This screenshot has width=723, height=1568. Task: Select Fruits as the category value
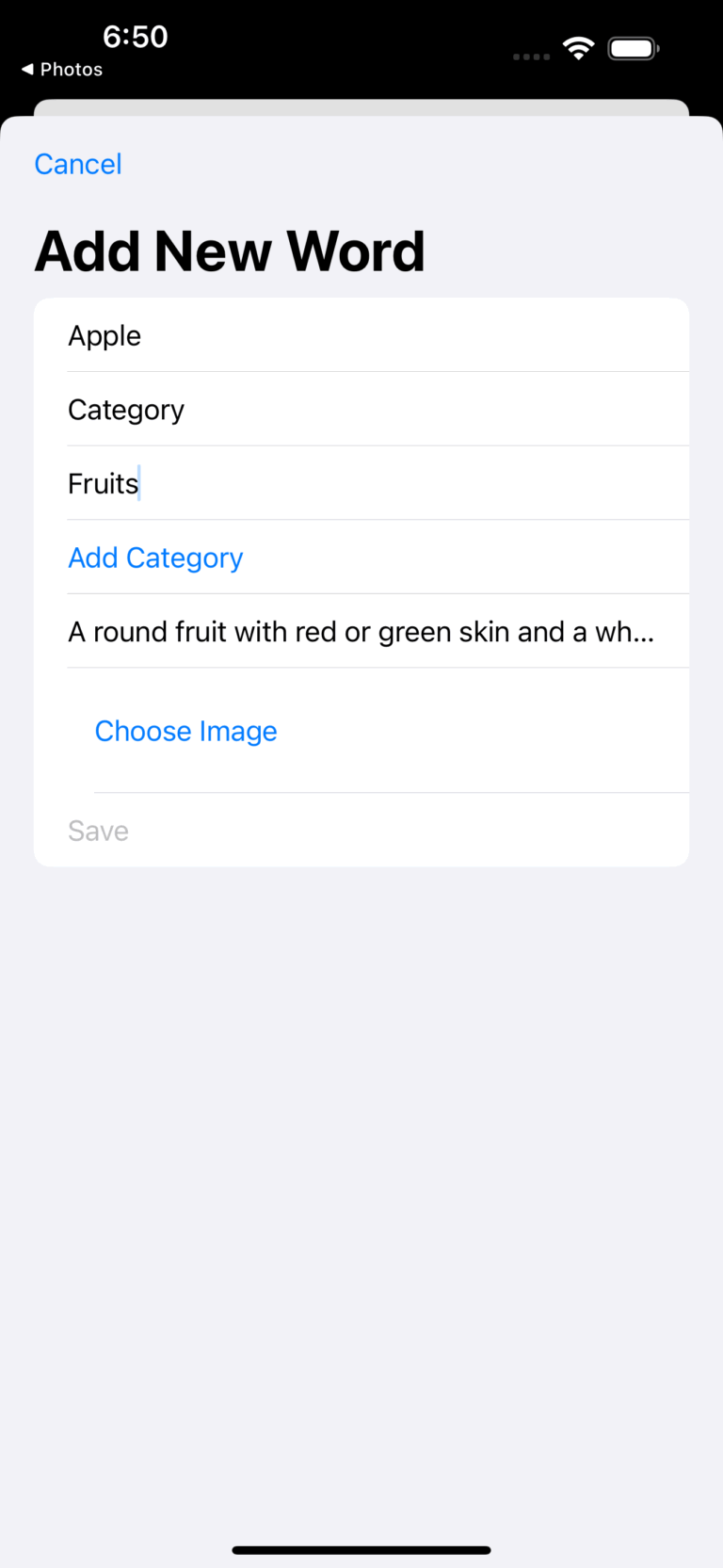tap(104, 483)
